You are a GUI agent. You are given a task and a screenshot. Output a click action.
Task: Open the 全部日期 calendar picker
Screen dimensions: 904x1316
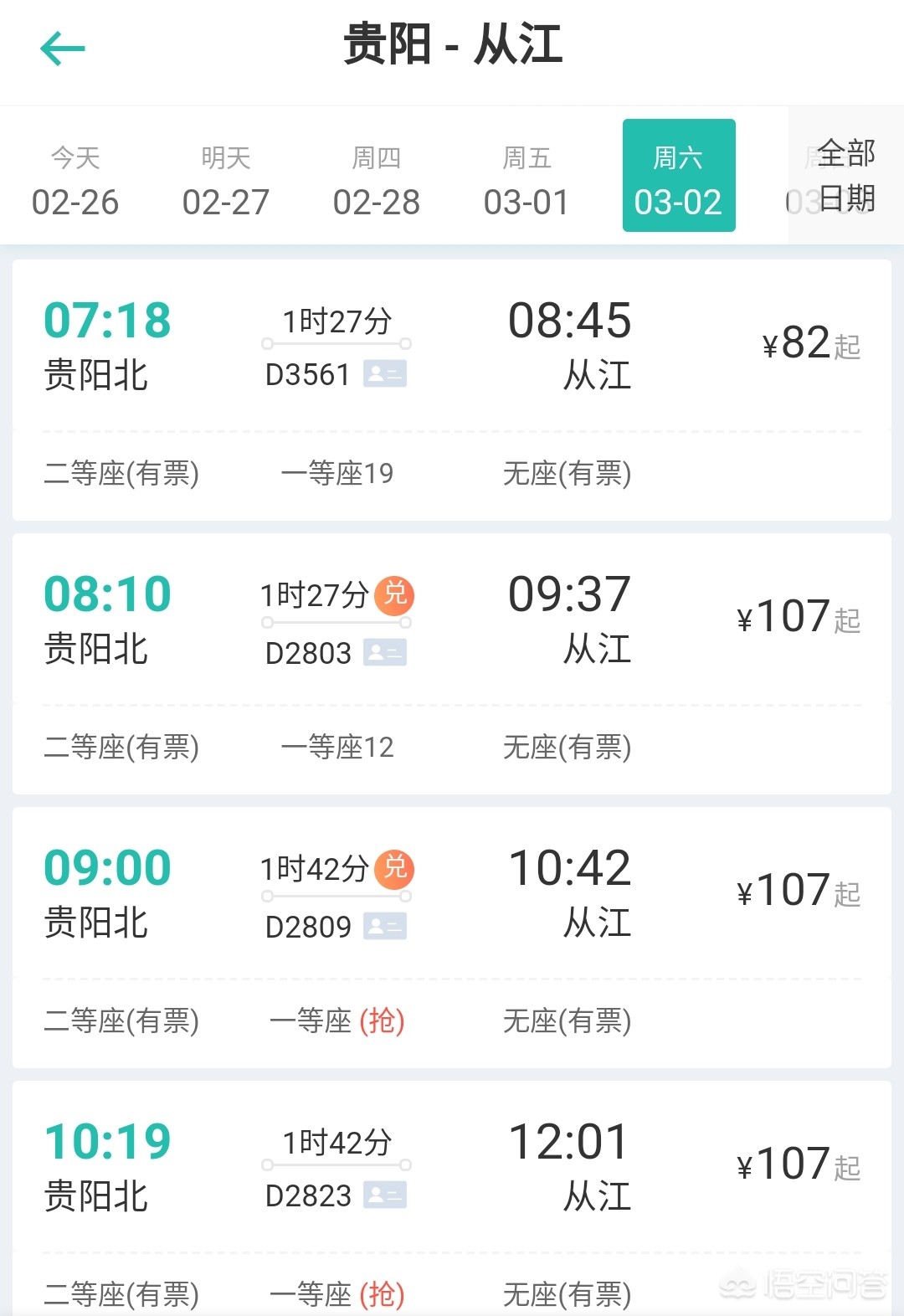(x=845, y=176)
